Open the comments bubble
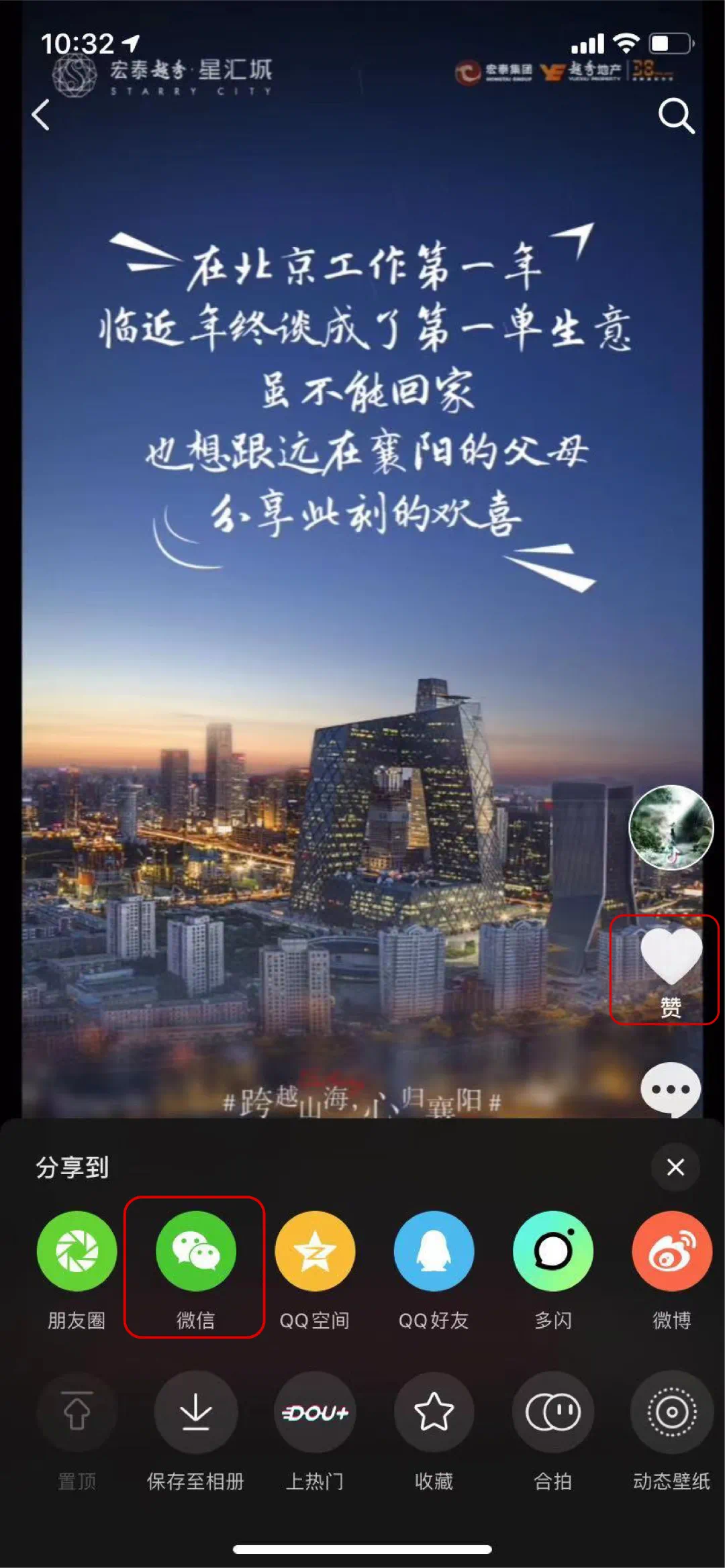The image size is (725, 1568). [x=671, y=1088]
